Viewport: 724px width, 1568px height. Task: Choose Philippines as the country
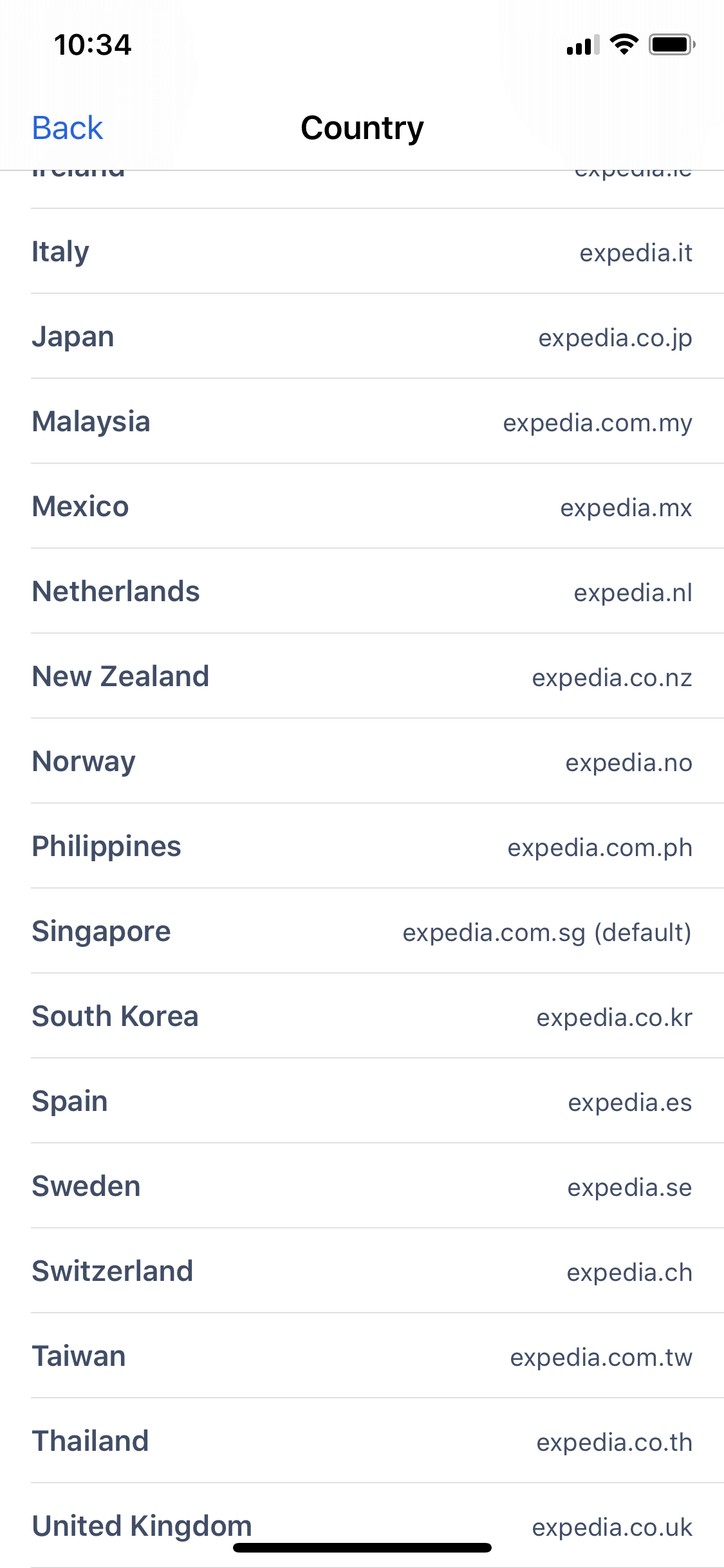point(362,846)
